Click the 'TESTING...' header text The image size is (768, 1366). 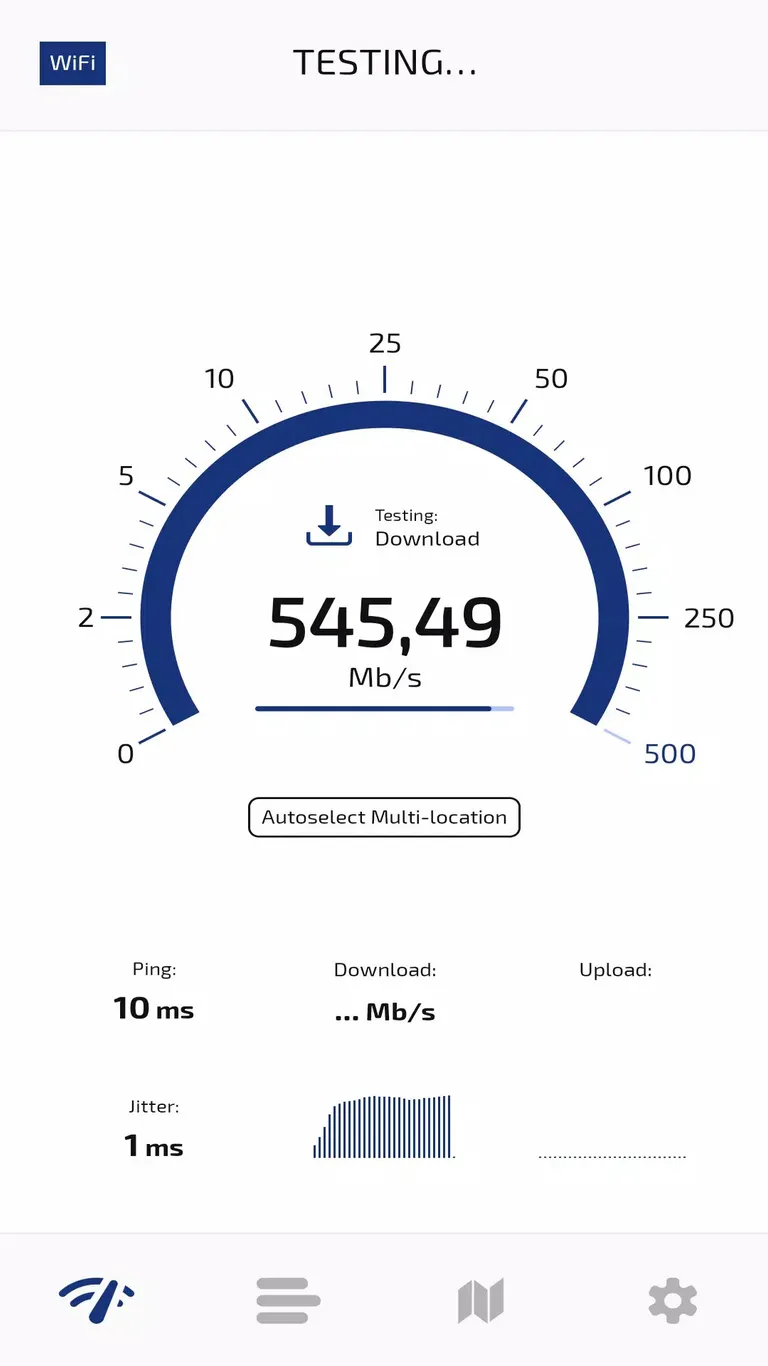coord(384,63)
